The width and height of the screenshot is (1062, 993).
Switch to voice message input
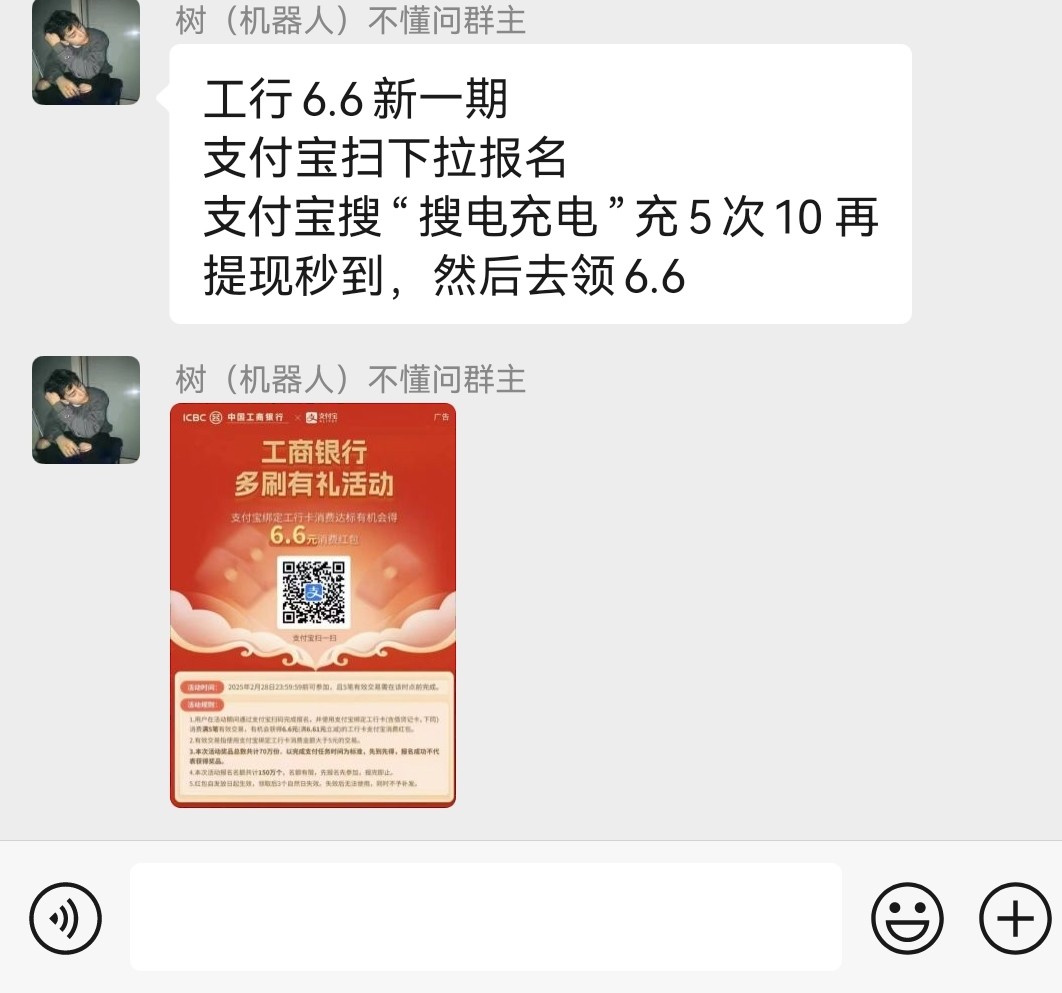pos(66,917)
